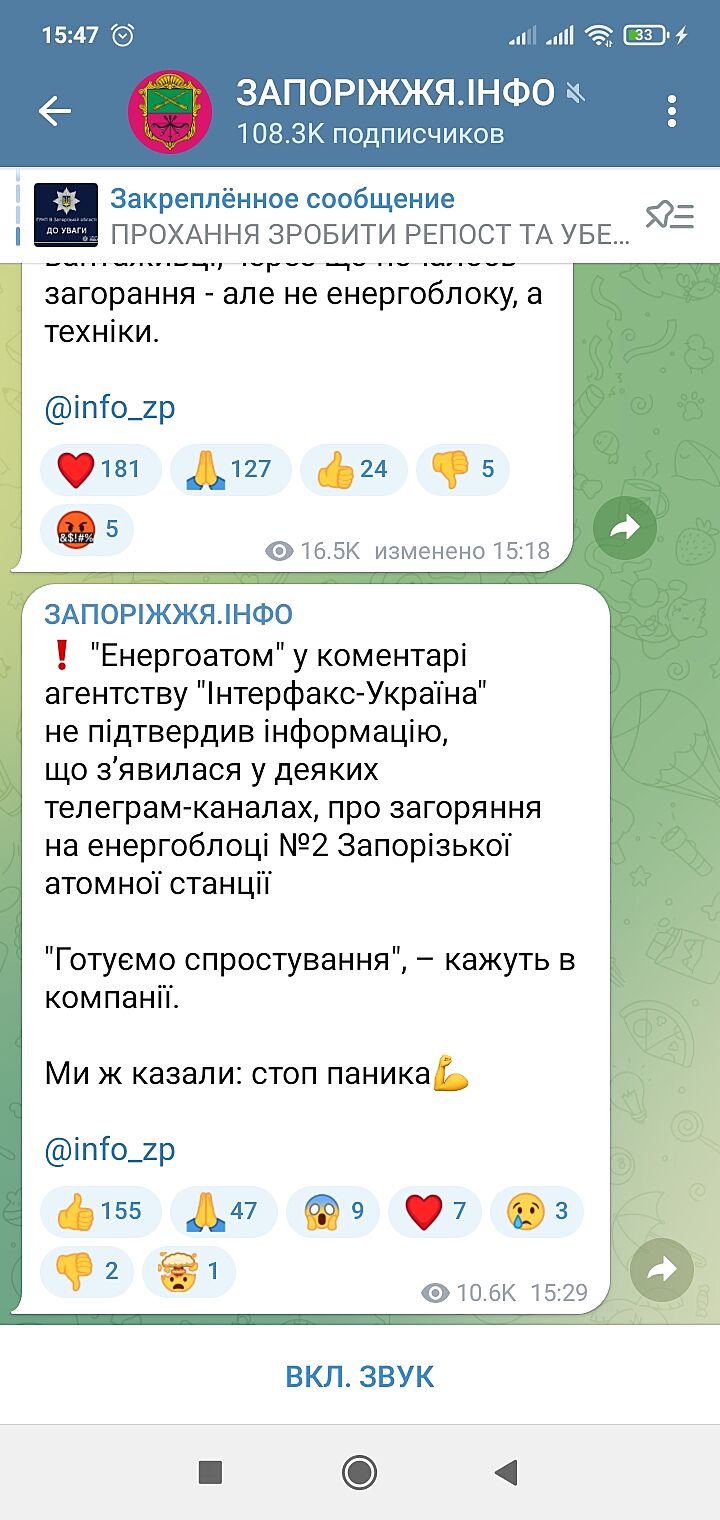Tap the screaming face reaction with 9
This screenshot has height=1520, width=720.
coord(334,1211)
